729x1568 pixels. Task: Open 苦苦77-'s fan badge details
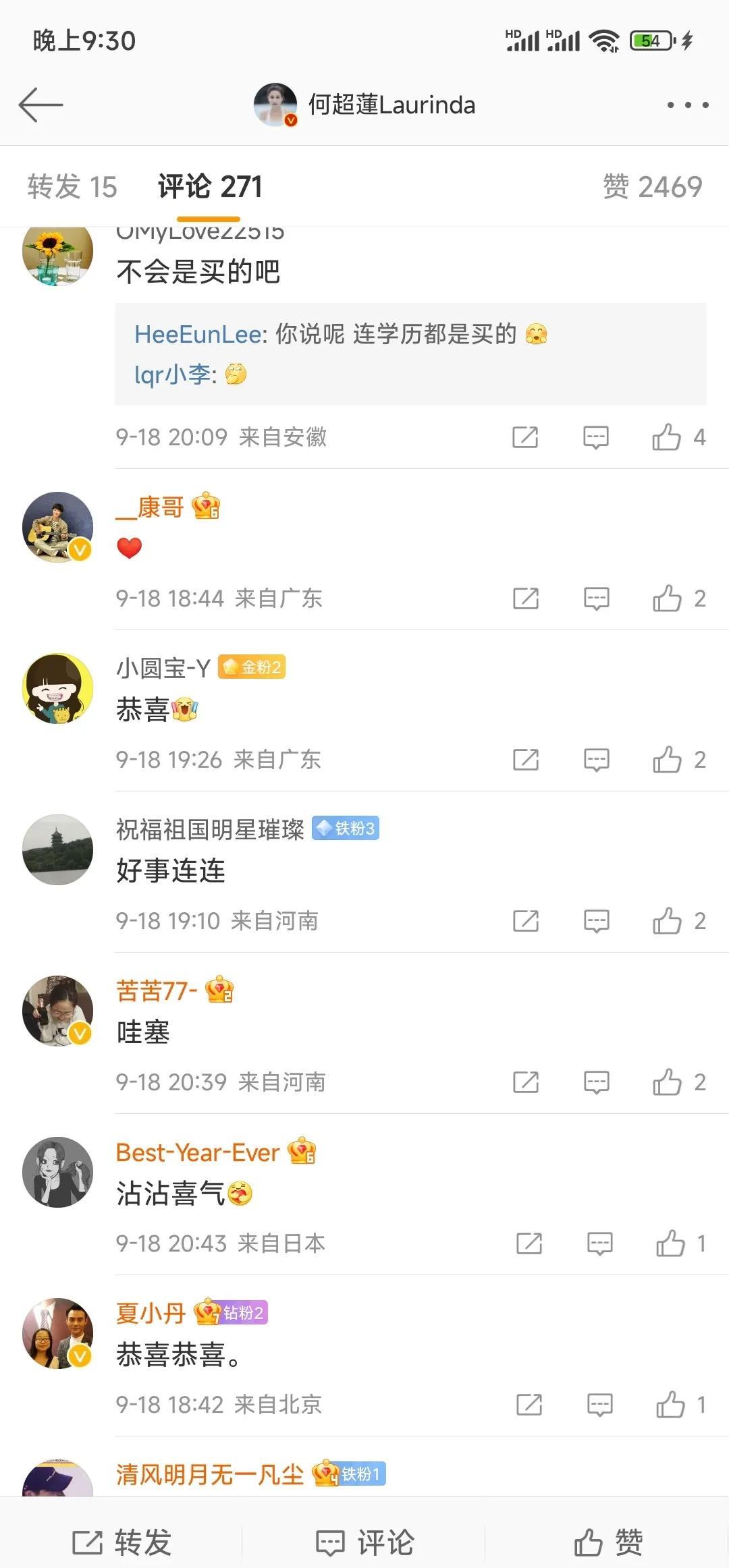coord(218,990)
